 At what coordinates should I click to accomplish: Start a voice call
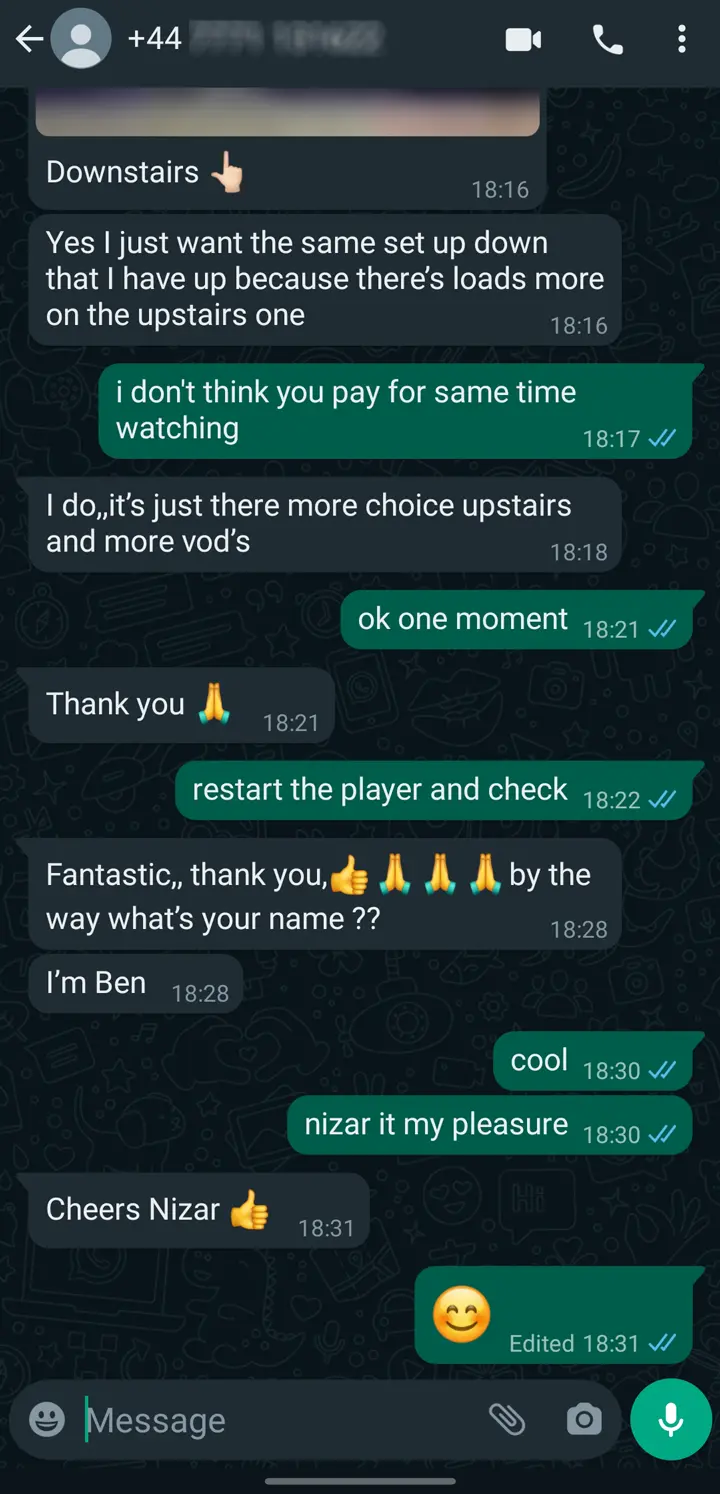tap(607, 40)
